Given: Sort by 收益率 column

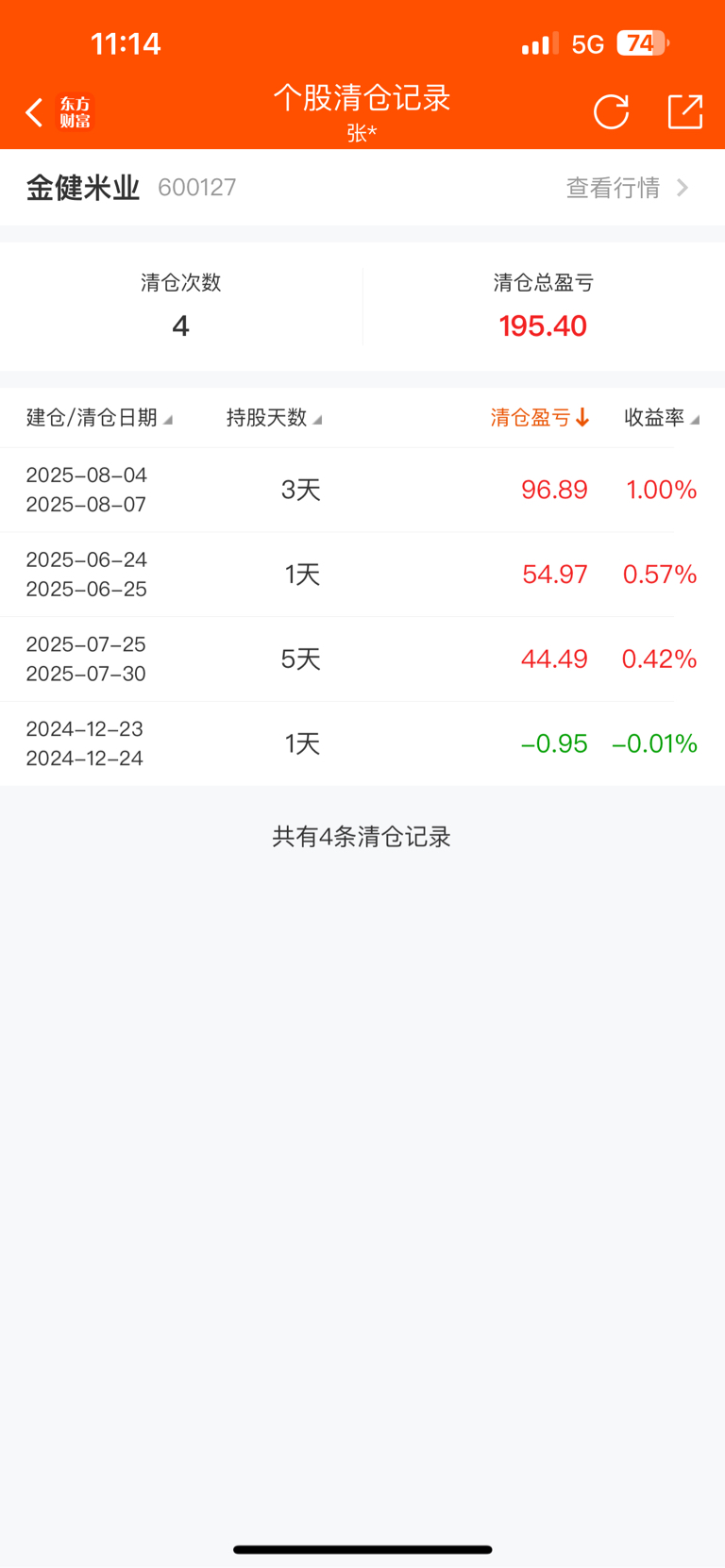Looking at the screenshot, I should click(x=662, y=418).
